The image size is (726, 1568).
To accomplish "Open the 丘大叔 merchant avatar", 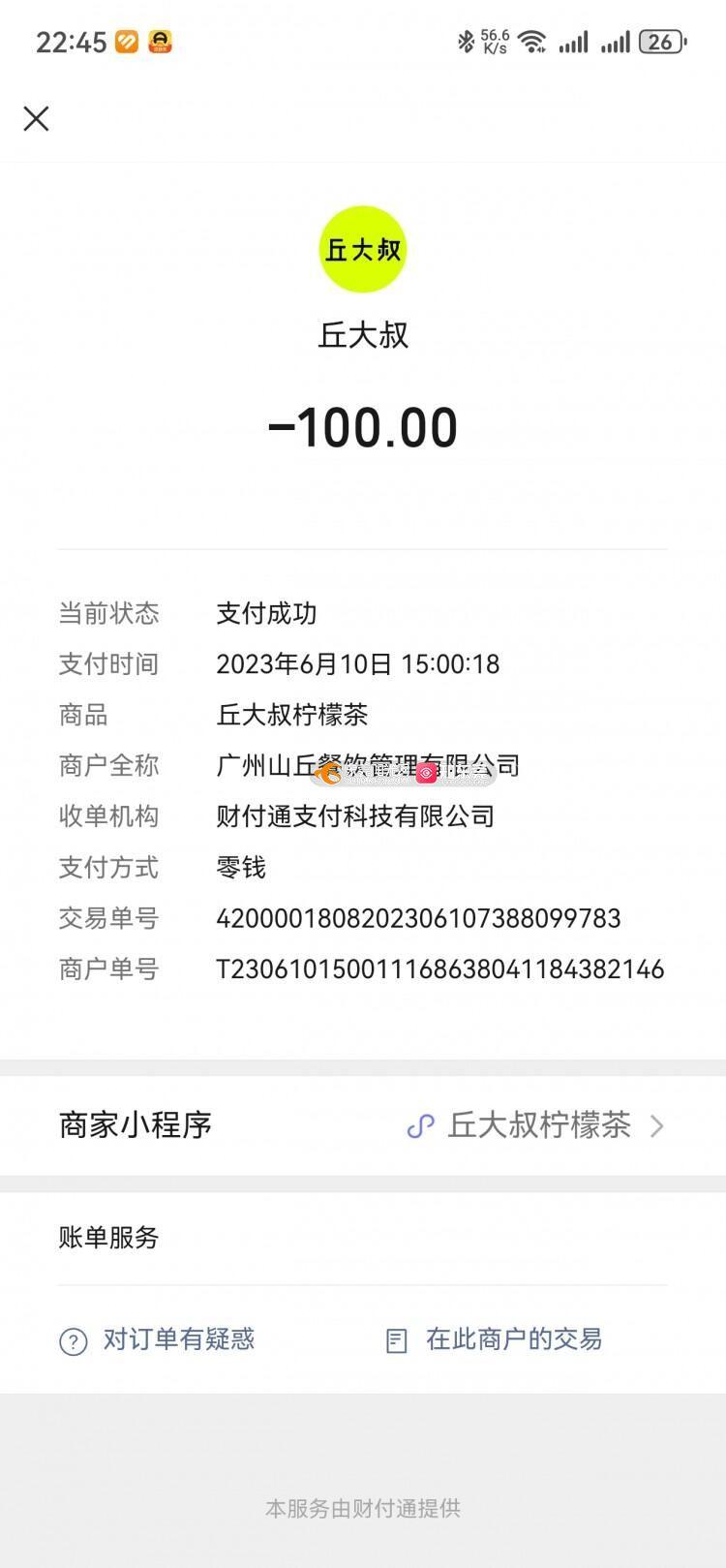I will (x=363, y=249).
